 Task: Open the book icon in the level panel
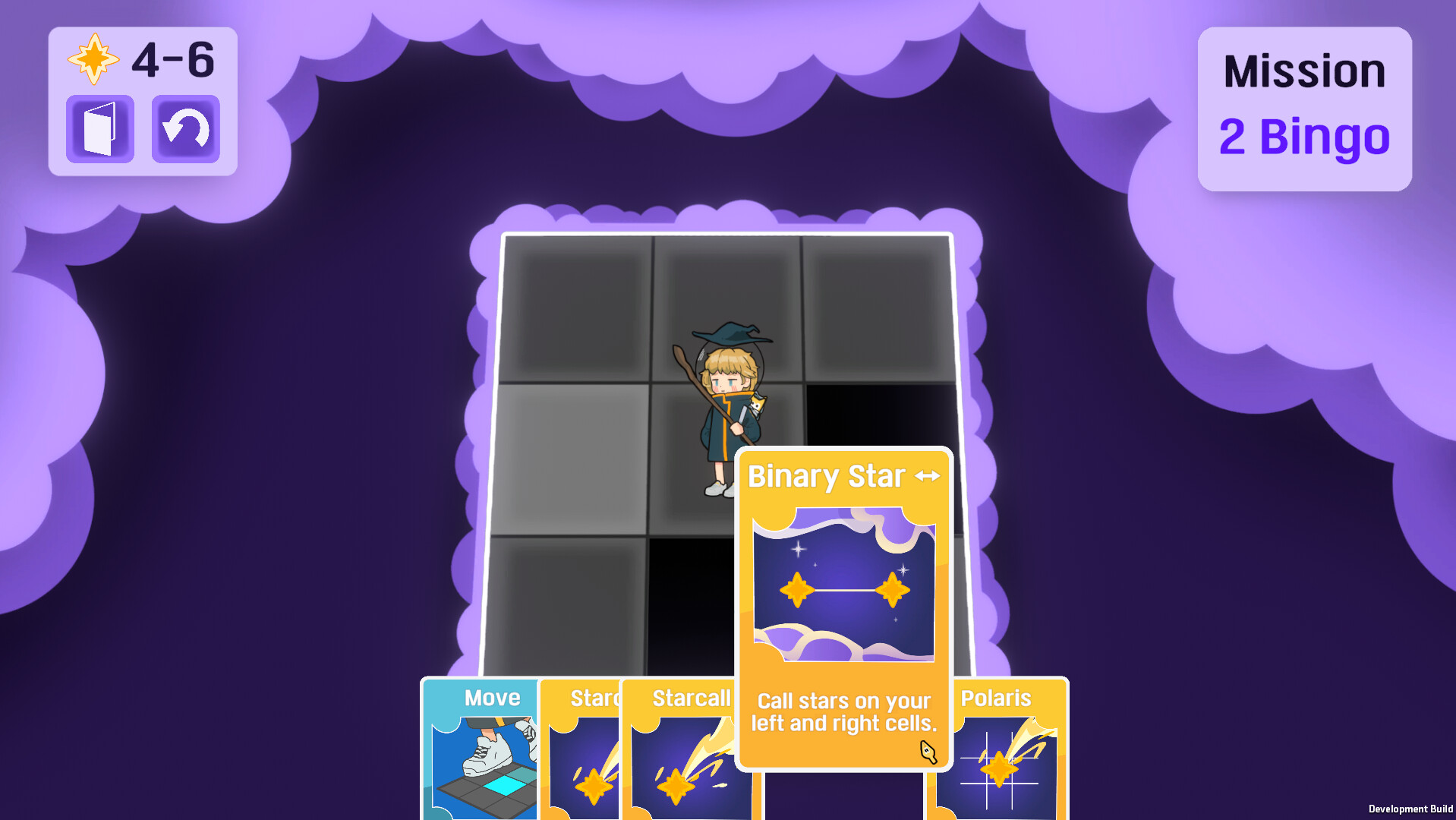click(x=99, y=129)
